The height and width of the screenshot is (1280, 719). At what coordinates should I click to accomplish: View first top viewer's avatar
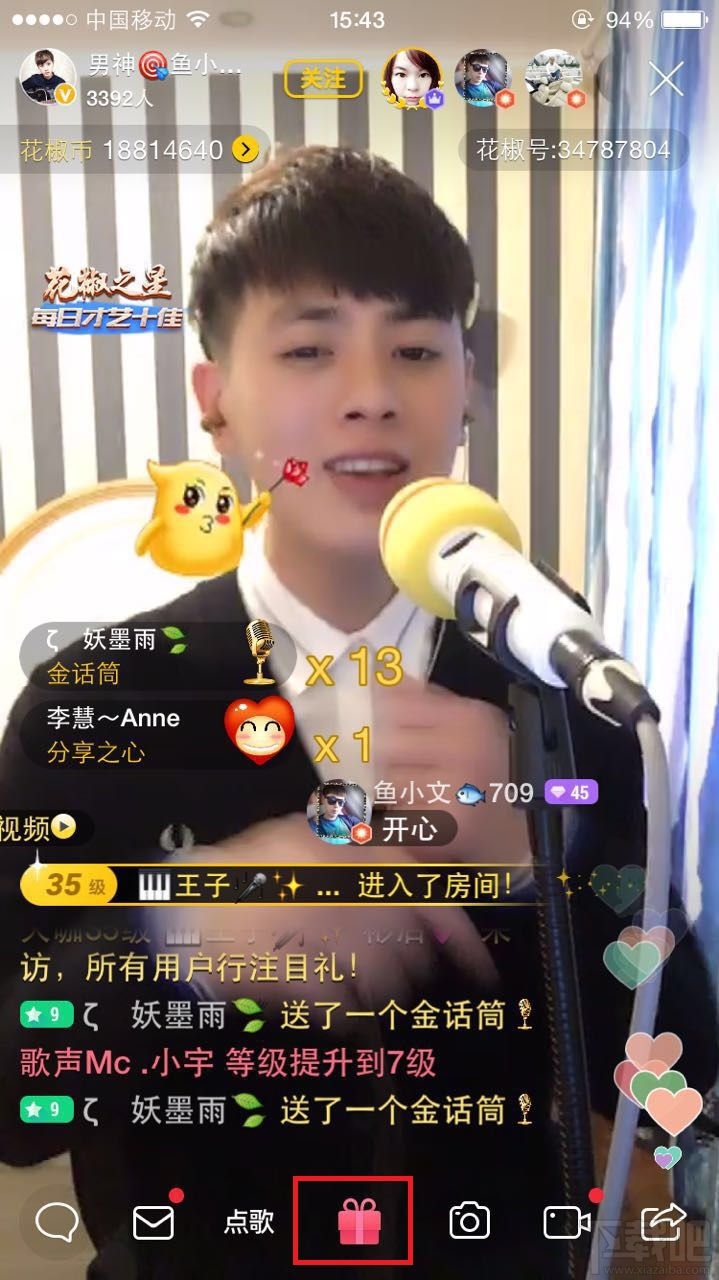411,78
